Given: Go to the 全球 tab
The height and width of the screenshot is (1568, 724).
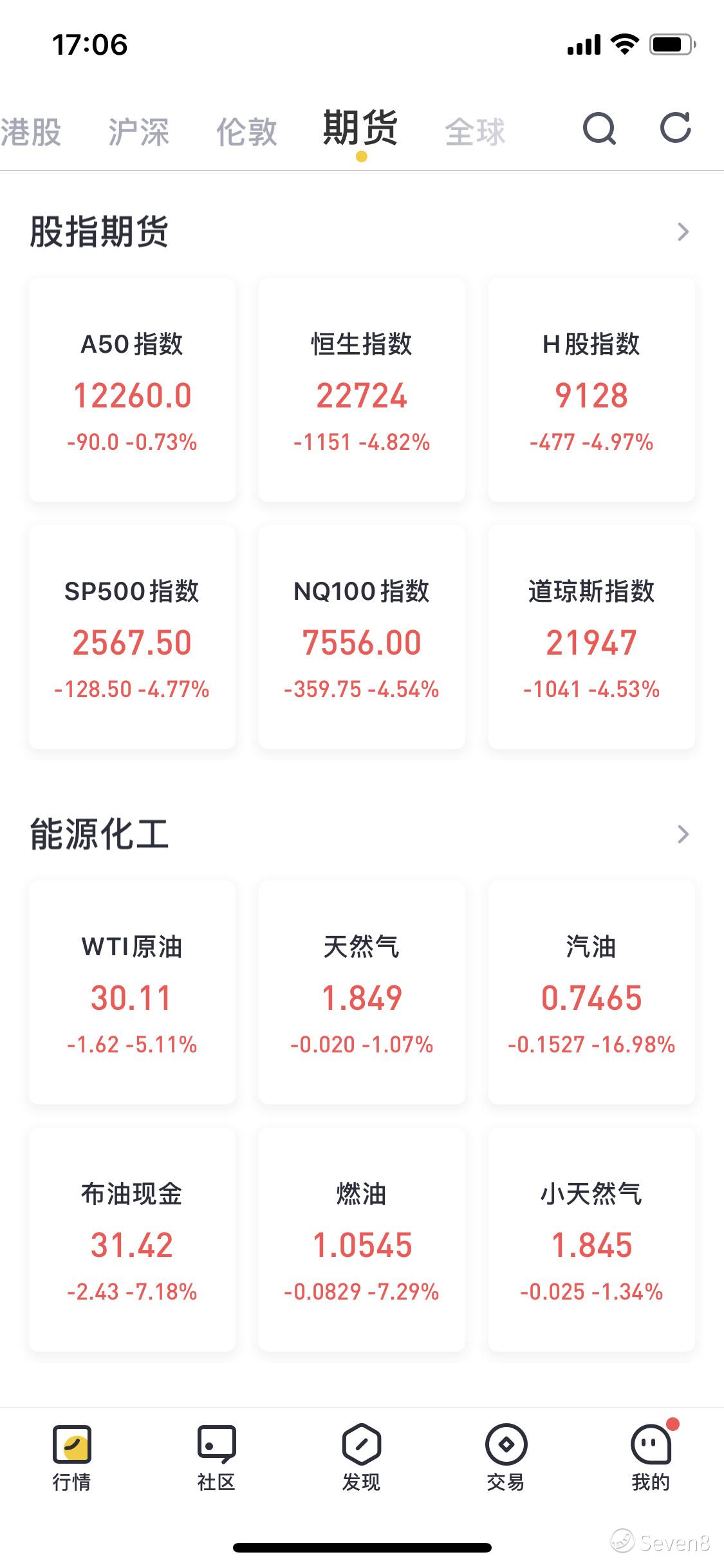Looking at the screenshot, I should coord(476,132).
